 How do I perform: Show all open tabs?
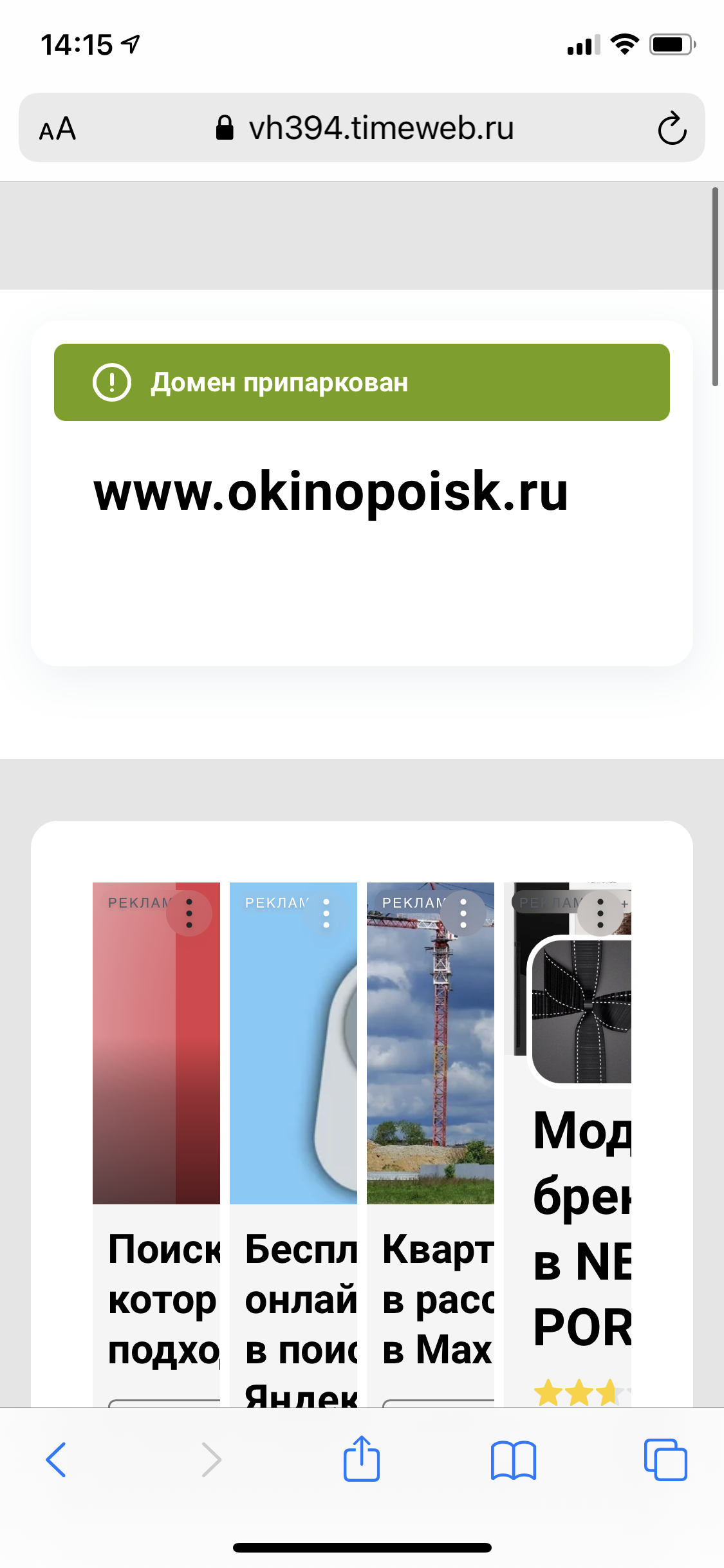(665, 1459)
